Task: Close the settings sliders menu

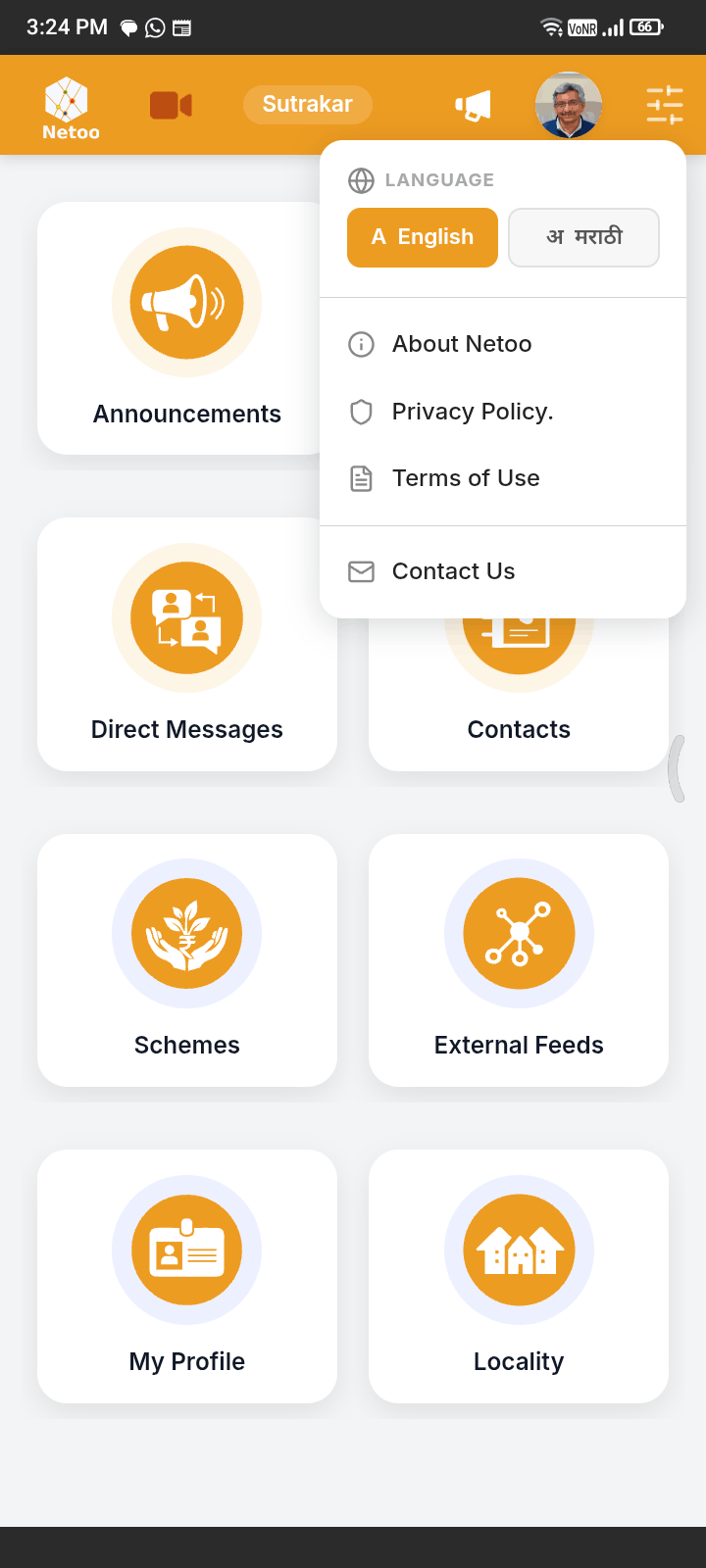Action: [664, 105]
